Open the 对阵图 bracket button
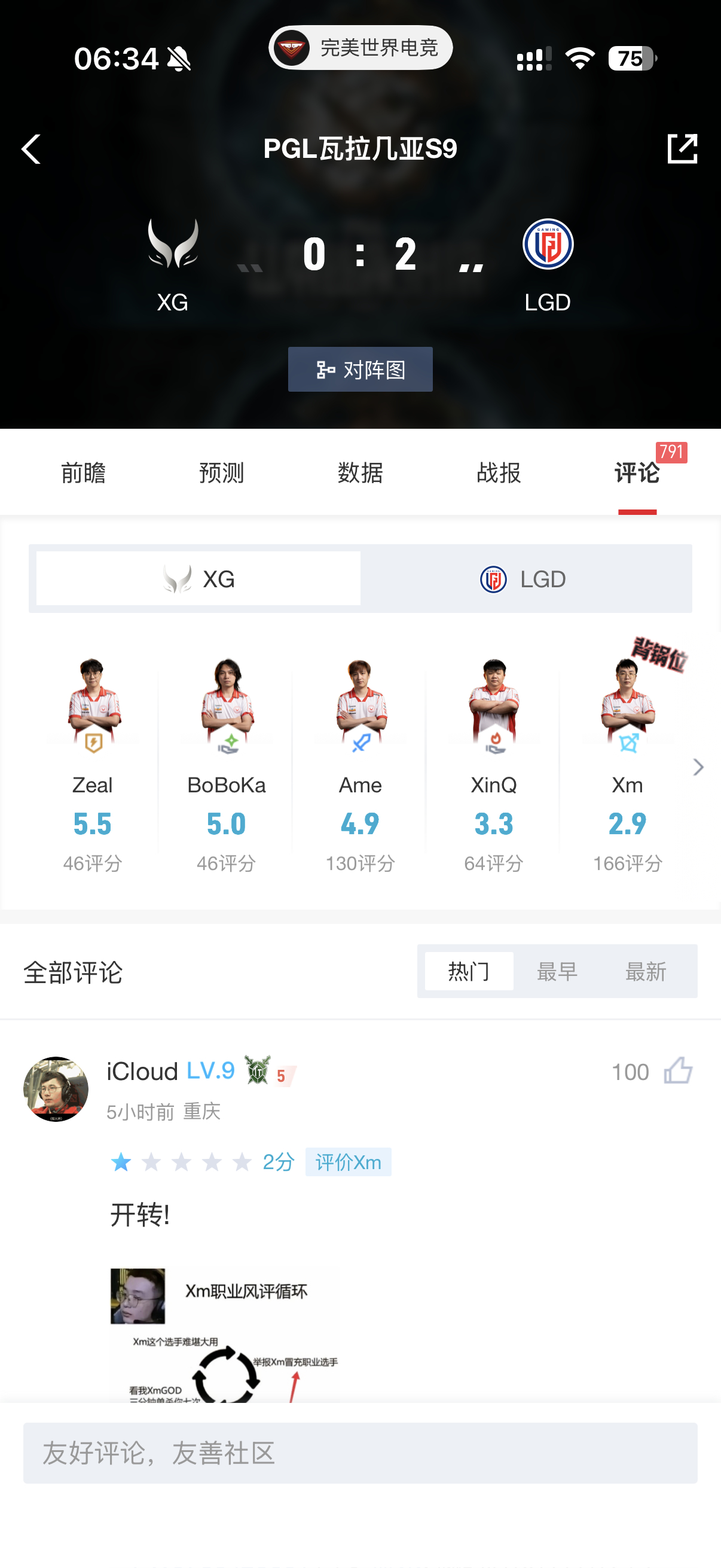 point(360,370)
